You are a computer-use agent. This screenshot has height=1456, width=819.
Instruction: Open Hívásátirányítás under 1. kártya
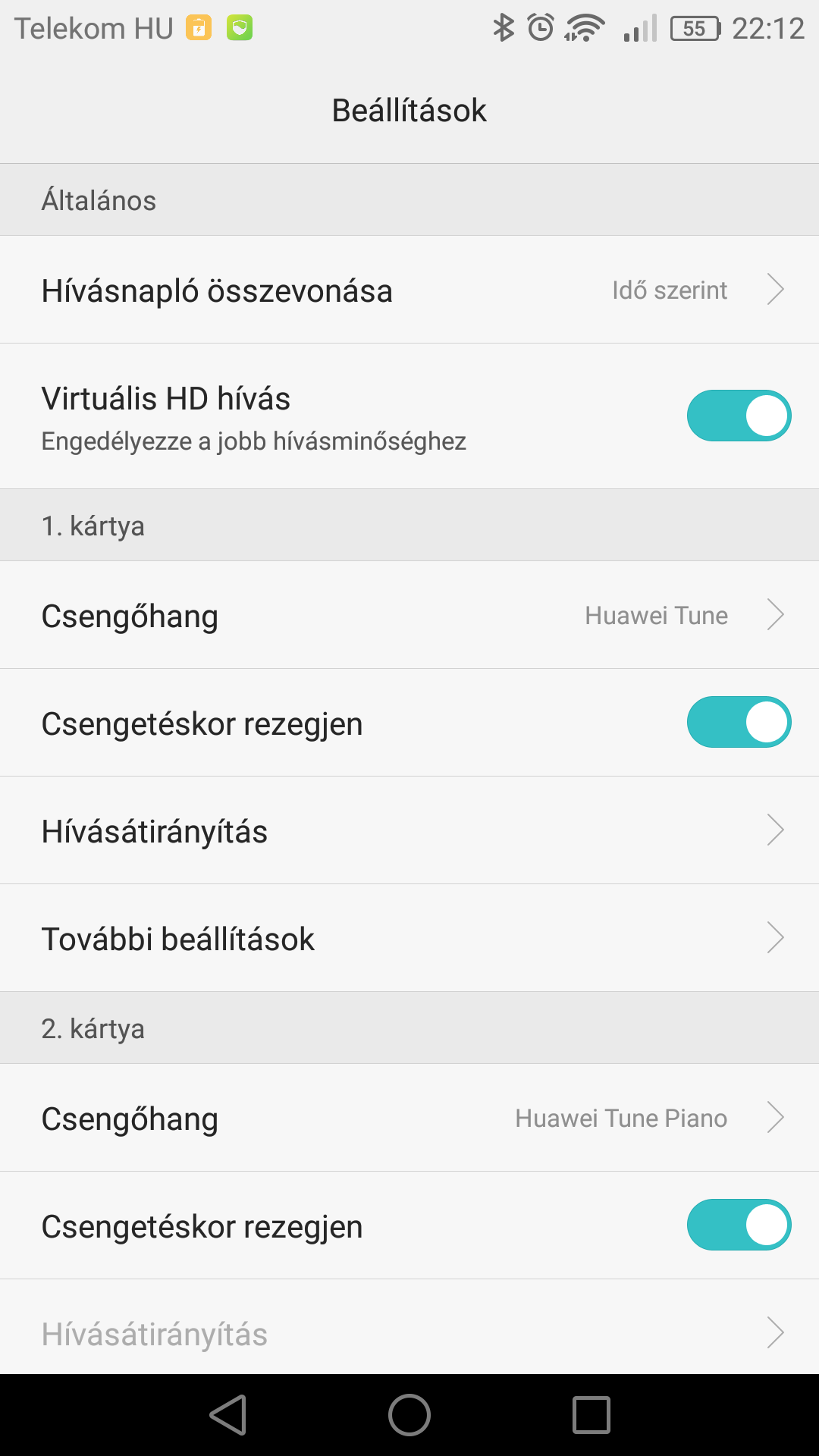(409, 830)
